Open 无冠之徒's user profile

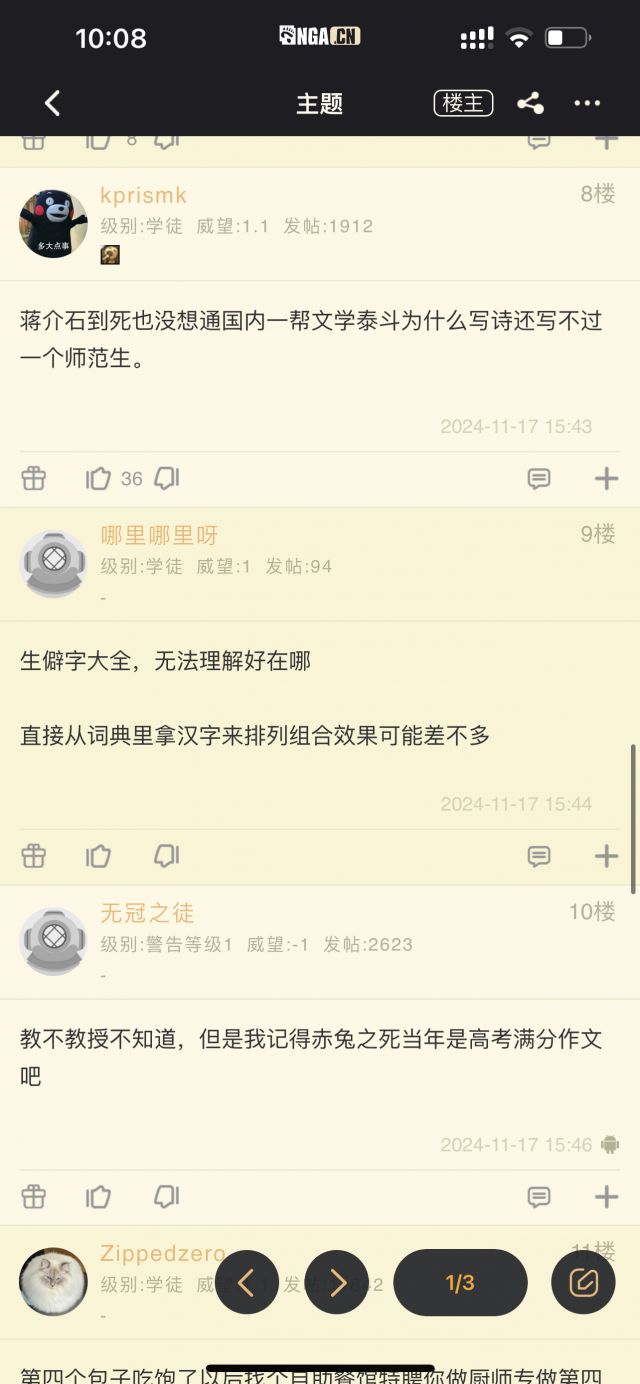147,912
